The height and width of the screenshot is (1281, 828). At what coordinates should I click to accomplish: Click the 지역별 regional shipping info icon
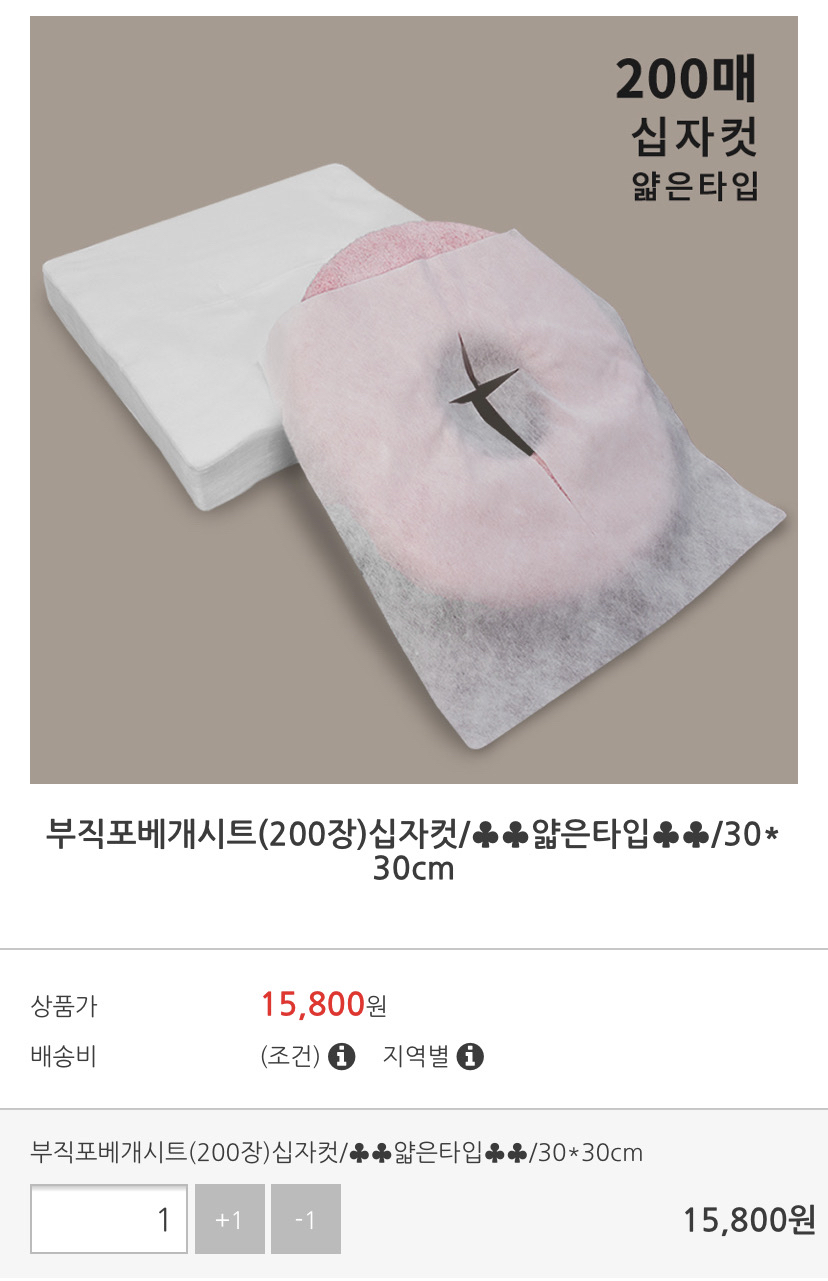pyautogui.click(x=470, y=1054)
